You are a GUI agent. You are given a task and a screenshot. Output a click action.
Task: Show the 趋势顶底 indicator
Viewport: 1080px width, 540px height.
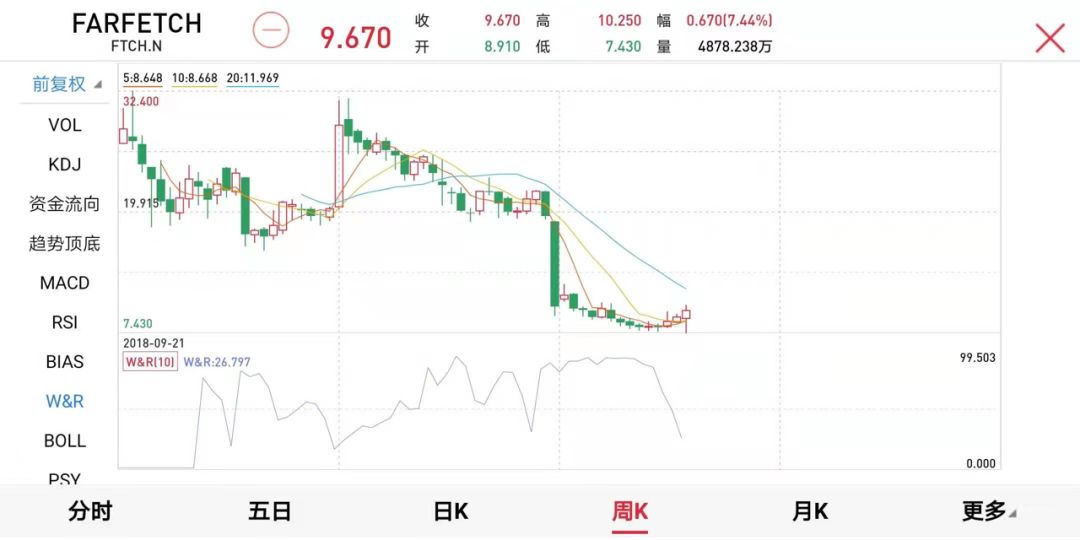pyautogui.click(x=64, y=243)
